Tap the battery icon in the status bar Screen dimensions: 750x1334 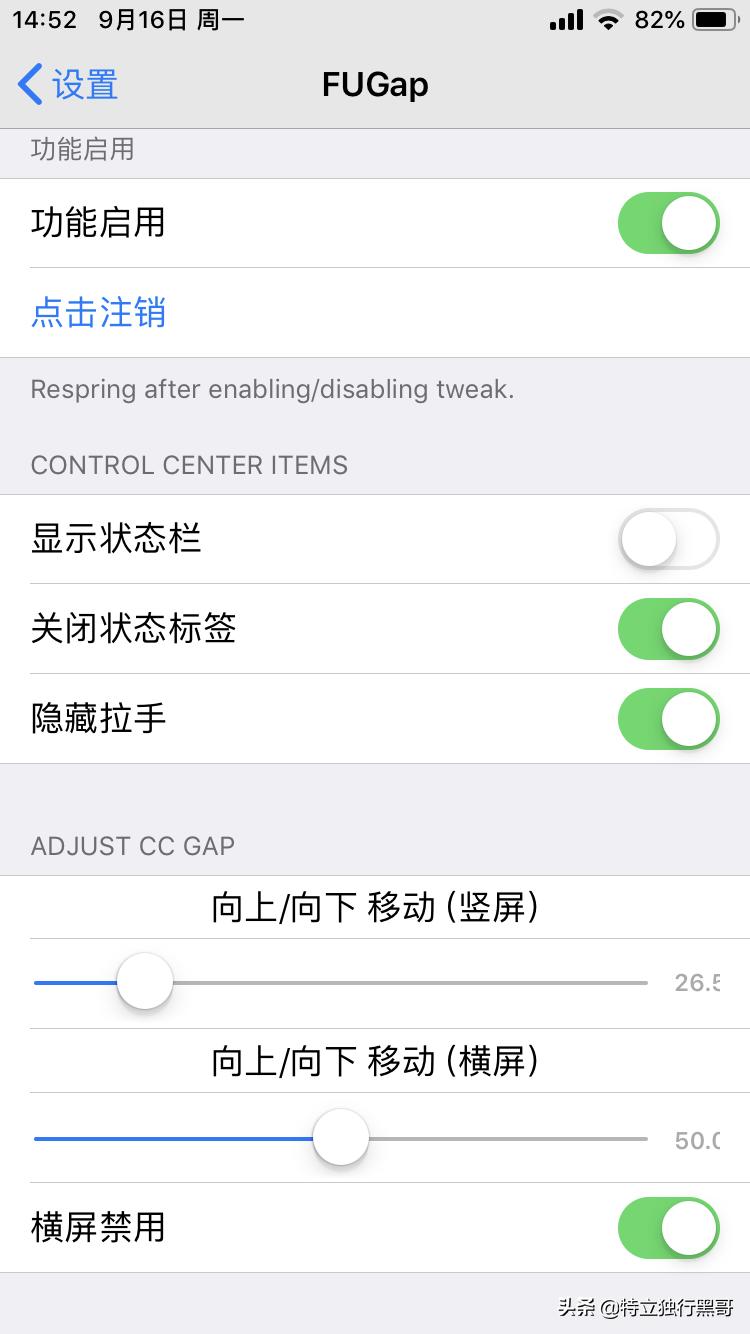(711, 18)
